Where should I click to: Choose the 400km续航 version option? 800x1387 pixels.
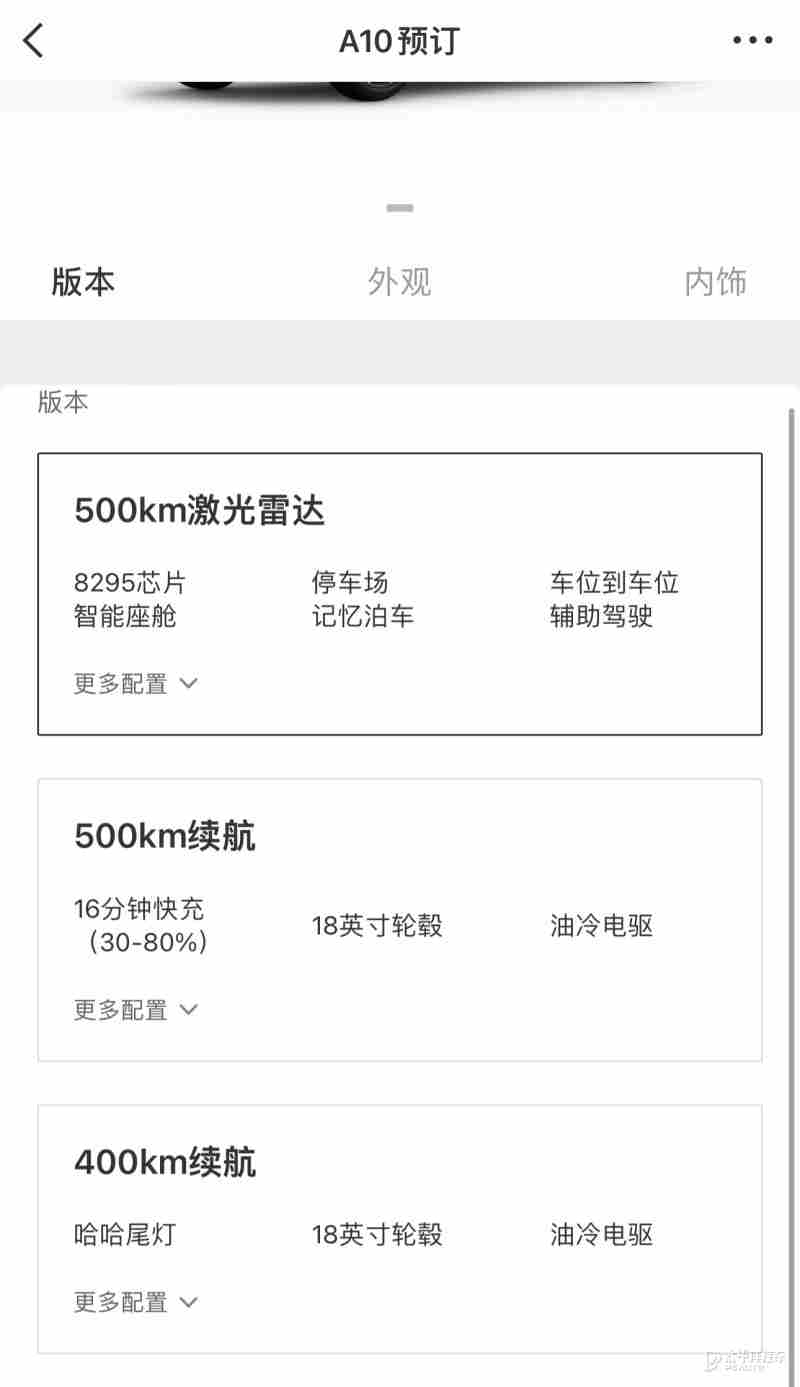[x=400, y=1228]
